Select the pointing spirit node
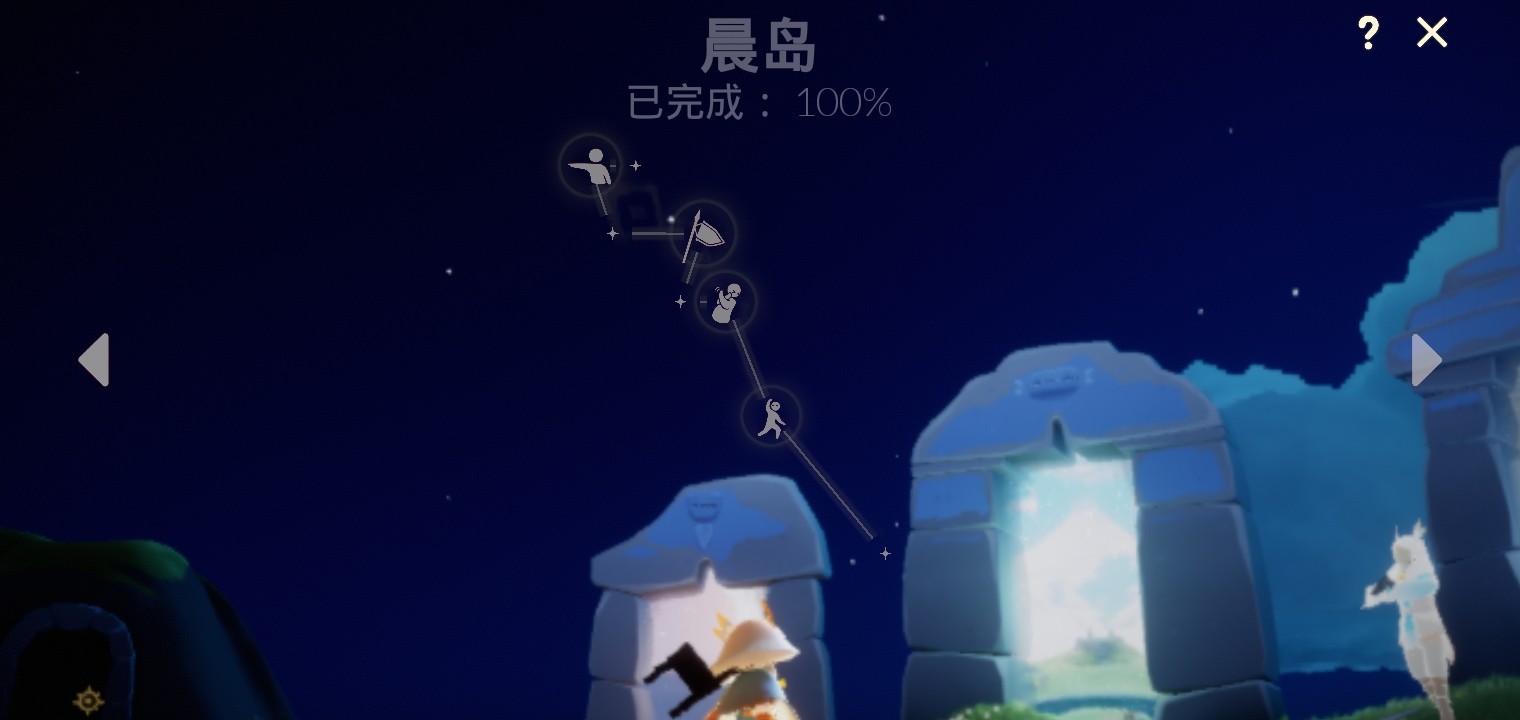1520x720 pixels. pyautogui.click(x=591, y=165)
